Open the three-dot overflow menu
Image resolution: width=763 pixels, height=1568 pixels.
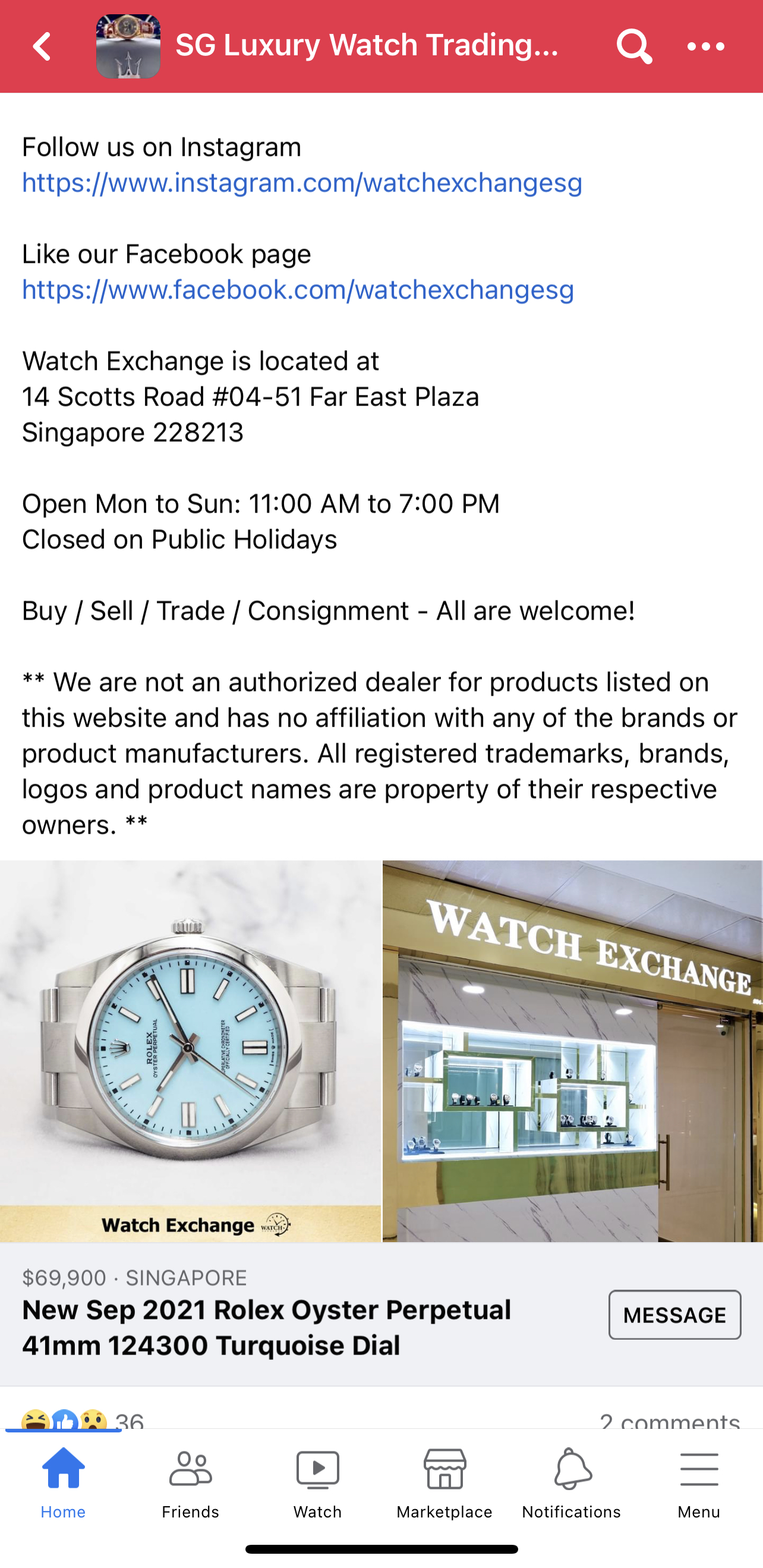click(x=705, y=46)
